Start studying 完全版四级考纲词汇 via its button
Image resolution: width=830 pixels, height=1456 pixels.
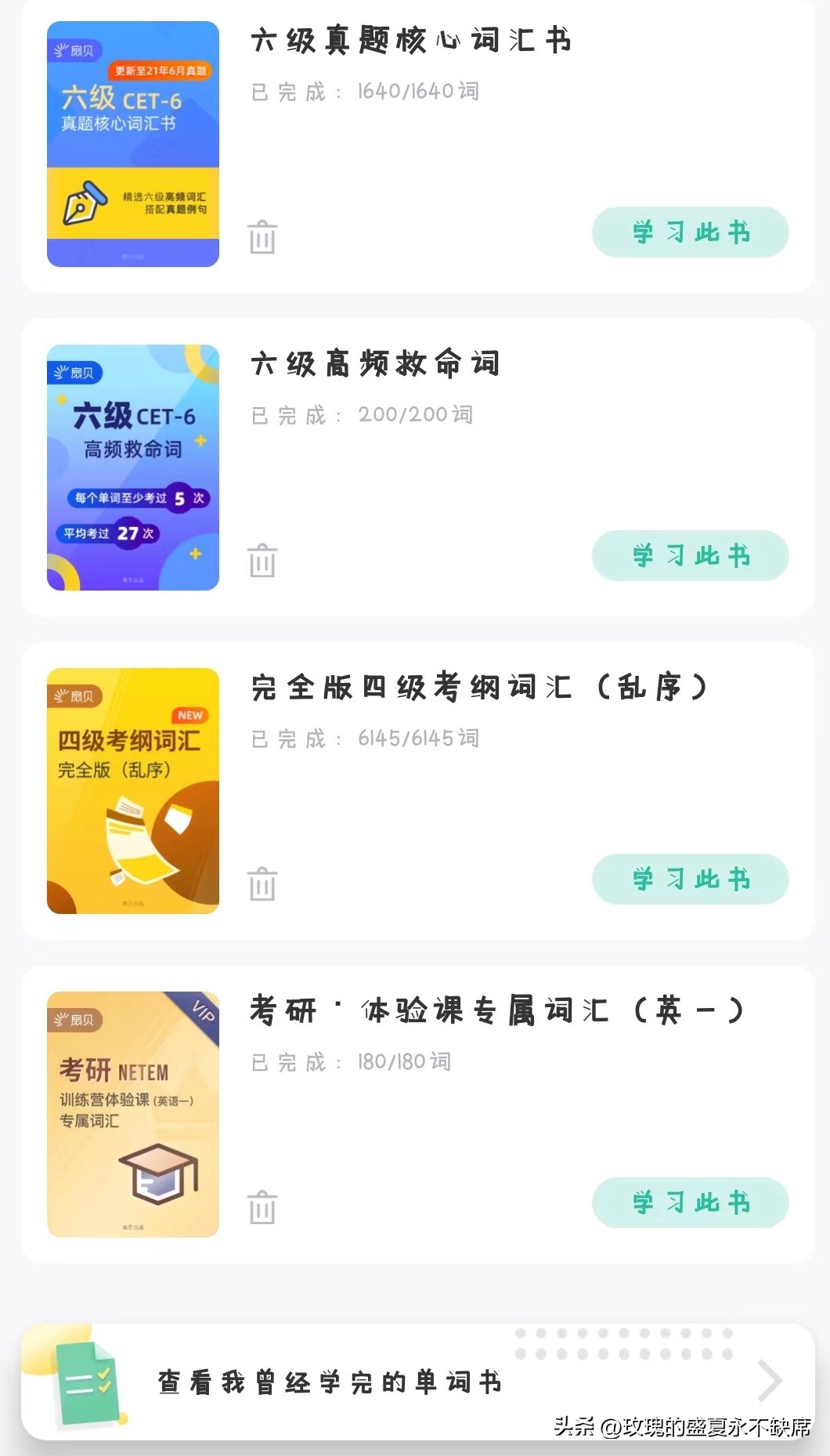(690, 880)
